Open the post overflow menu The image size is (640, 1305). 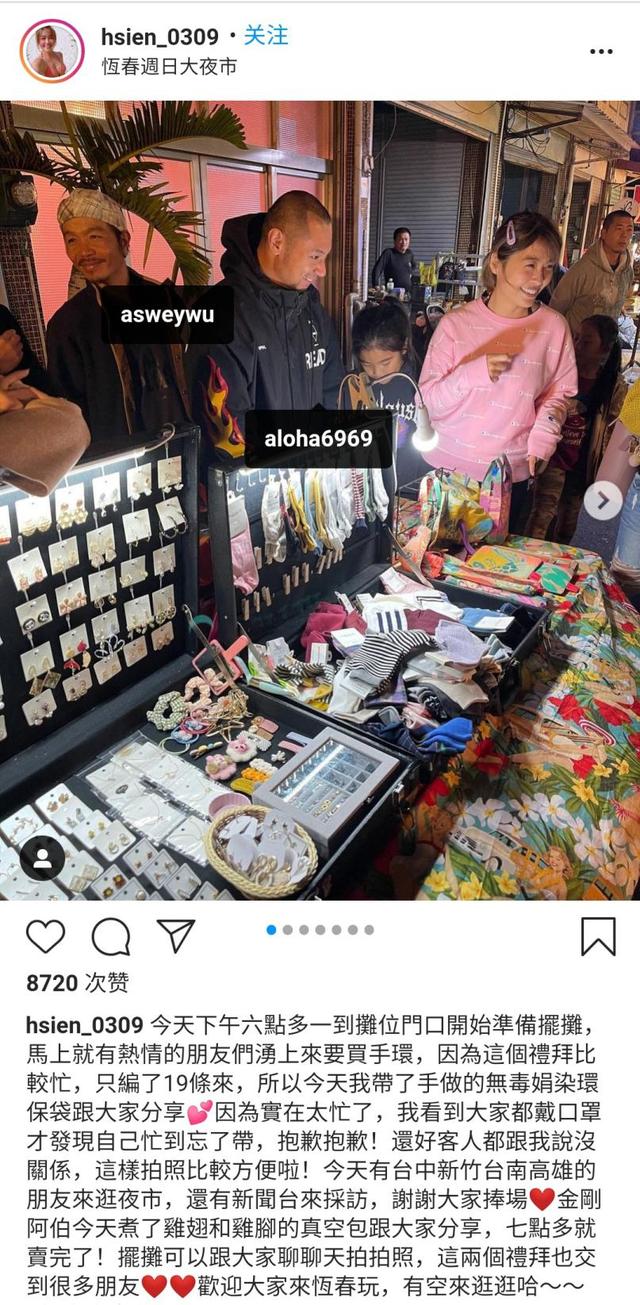pos(601,51)
